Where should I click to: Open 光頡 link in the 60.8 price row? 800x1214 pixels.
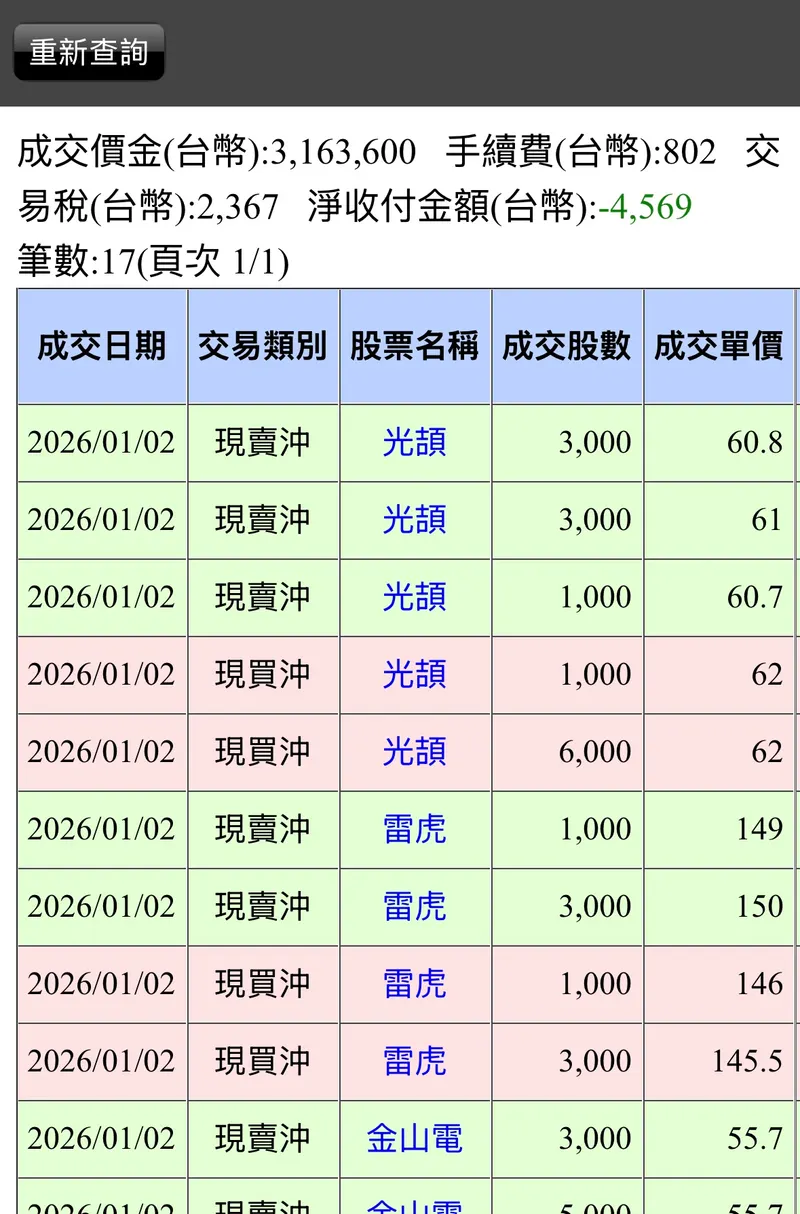pyautogui.click(x=414, y=442)
